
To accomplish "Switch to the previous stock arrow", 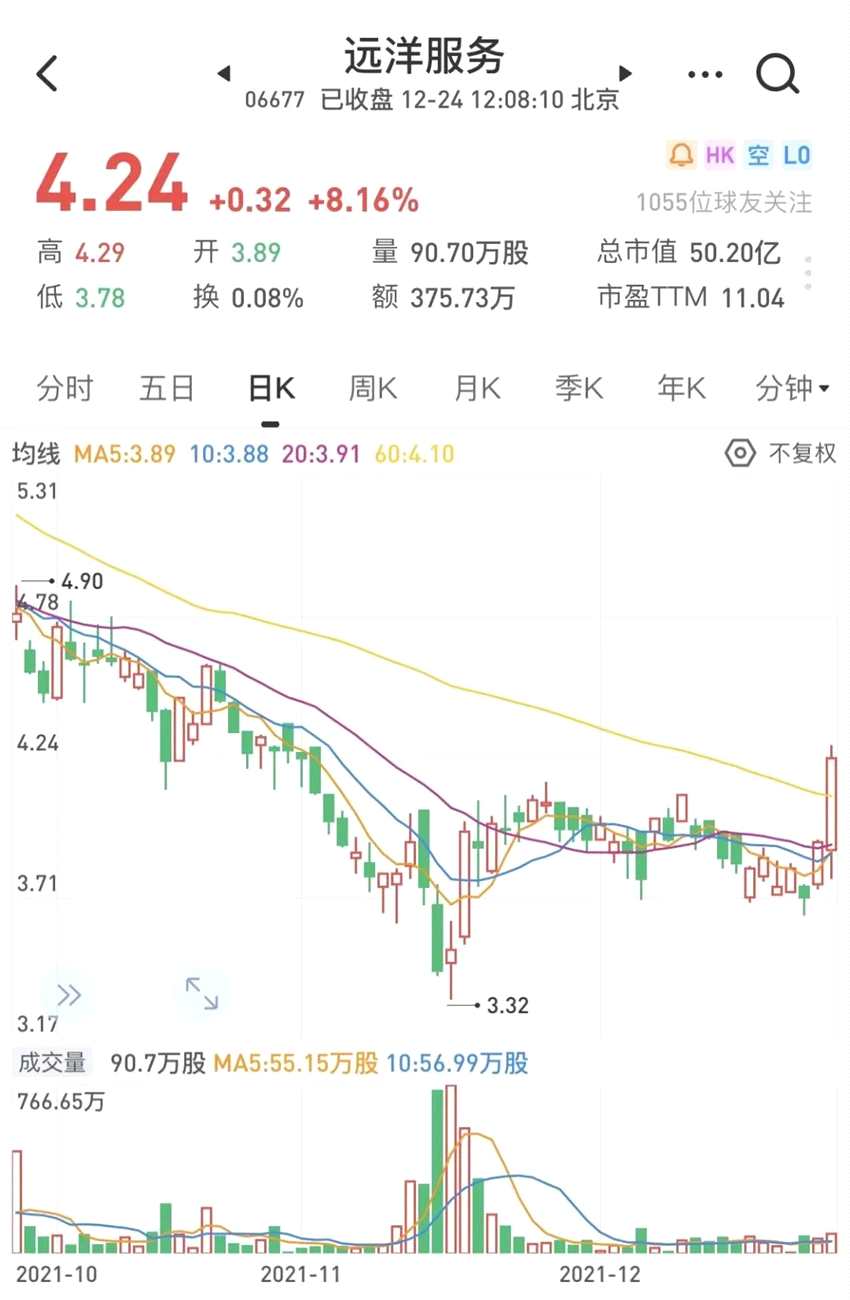I will pos(224,73).
